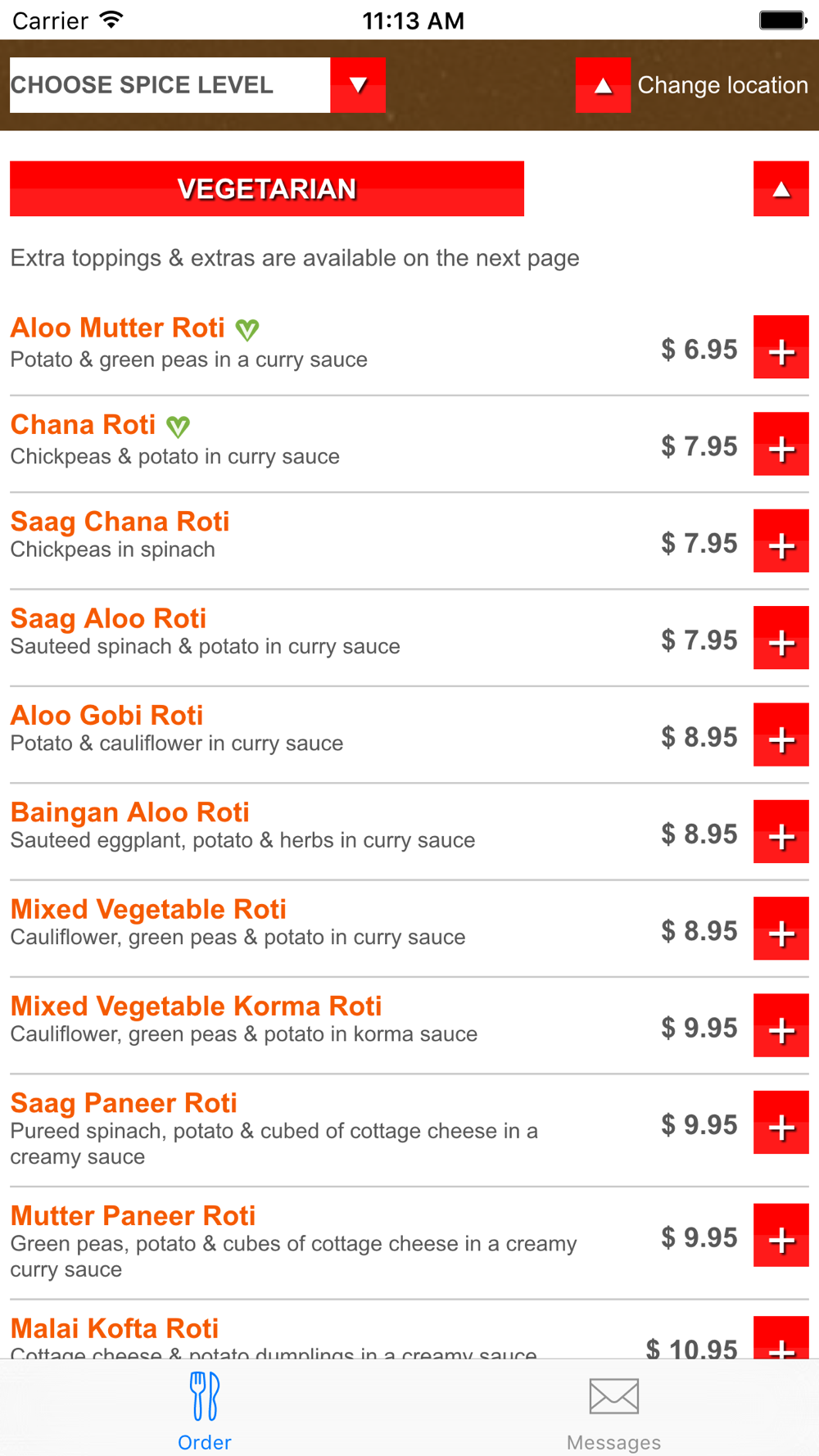Tap Change location button

692,85
